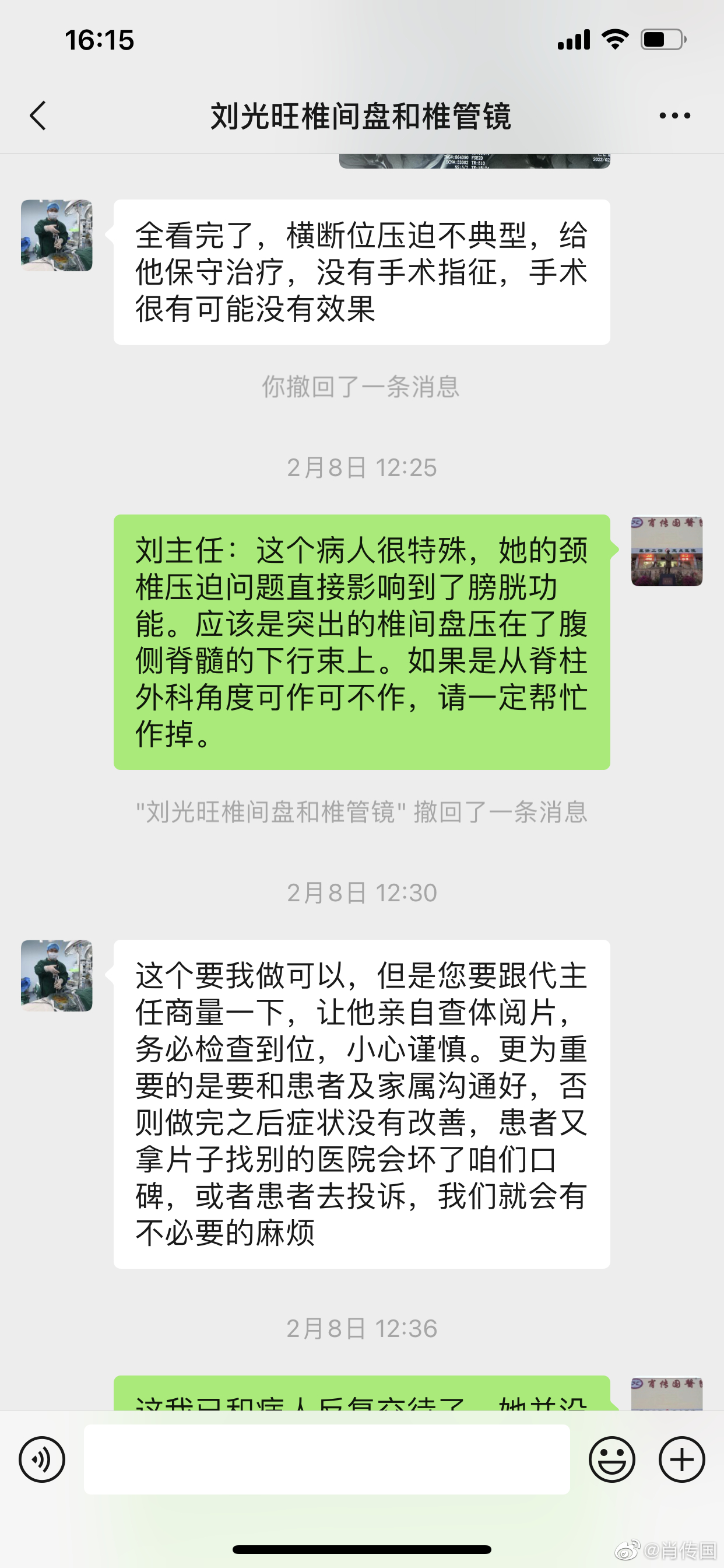This screenshot has height=1568, width=724.
Task: Open the emoji picker
Action: tap(611, 1459)
